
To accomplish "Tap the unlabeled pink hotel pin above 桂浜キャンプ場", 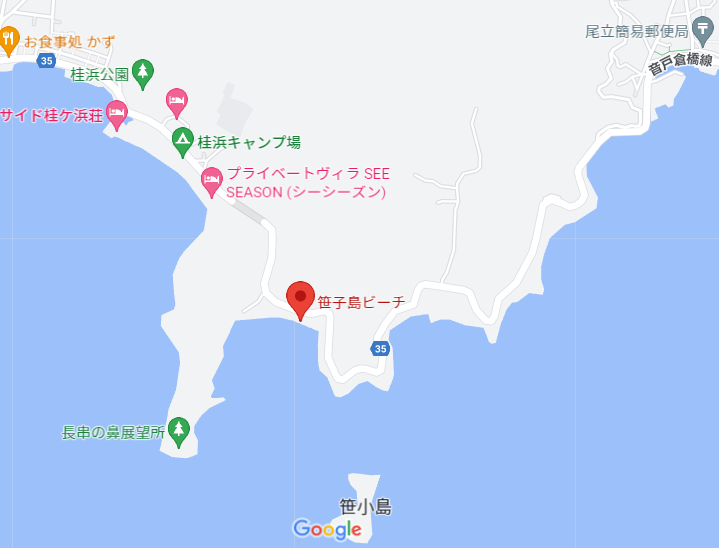I will coord(176,100).
